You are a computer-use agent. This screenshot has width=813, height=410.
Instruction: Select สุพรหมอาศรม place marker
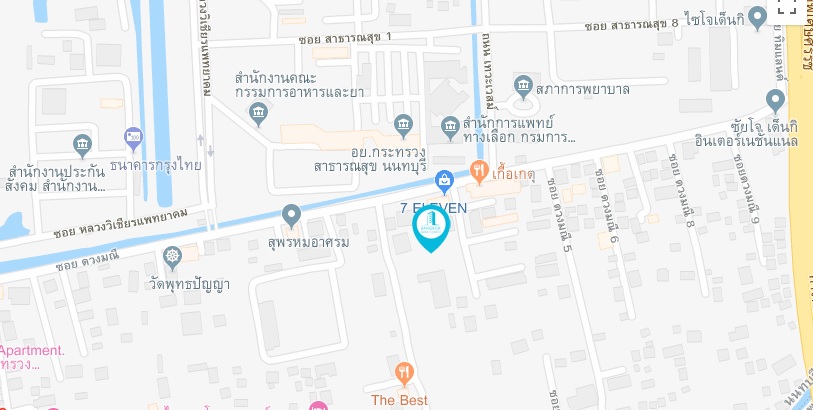(291, 214)
